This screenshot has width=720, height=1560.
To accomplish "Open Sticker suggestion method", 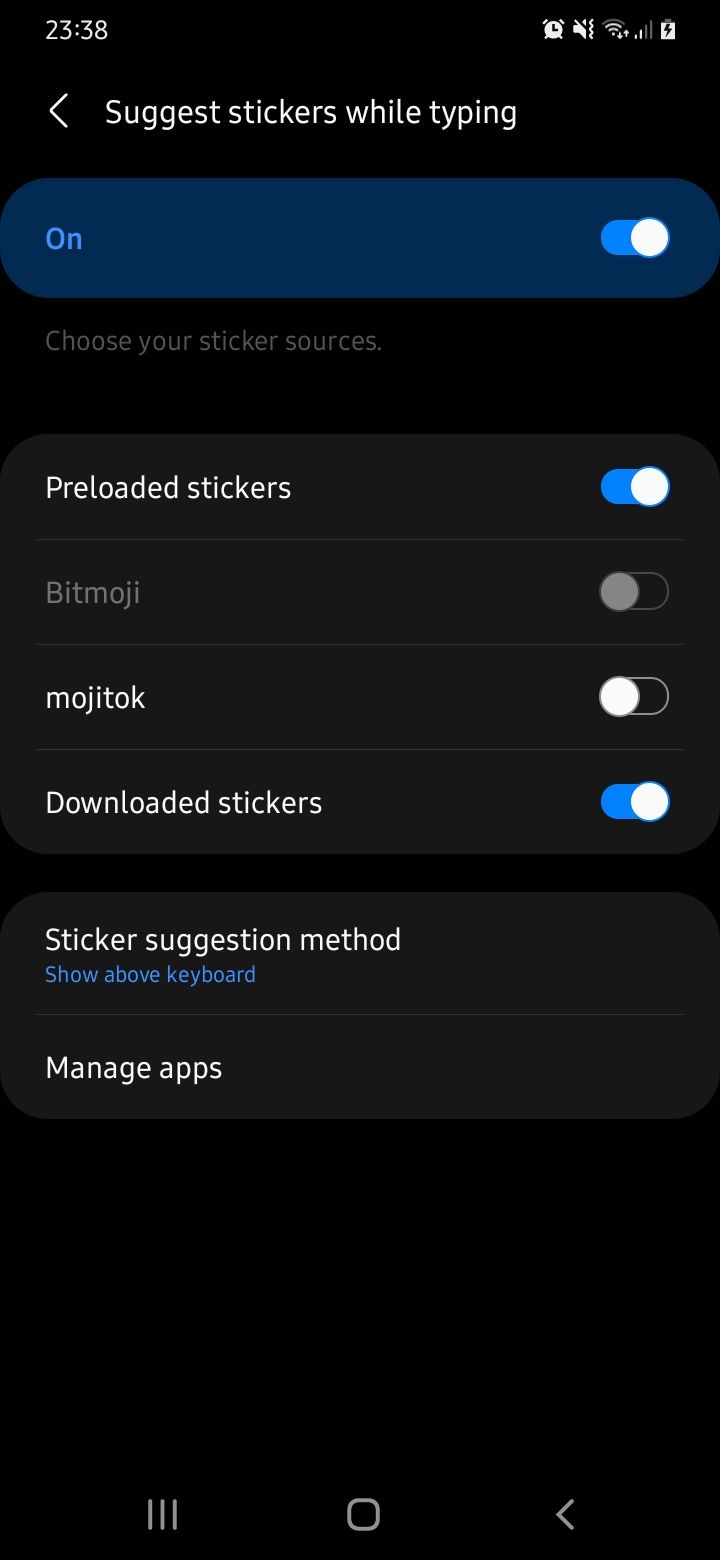I will pyautogui.click(x=360, y=955).
